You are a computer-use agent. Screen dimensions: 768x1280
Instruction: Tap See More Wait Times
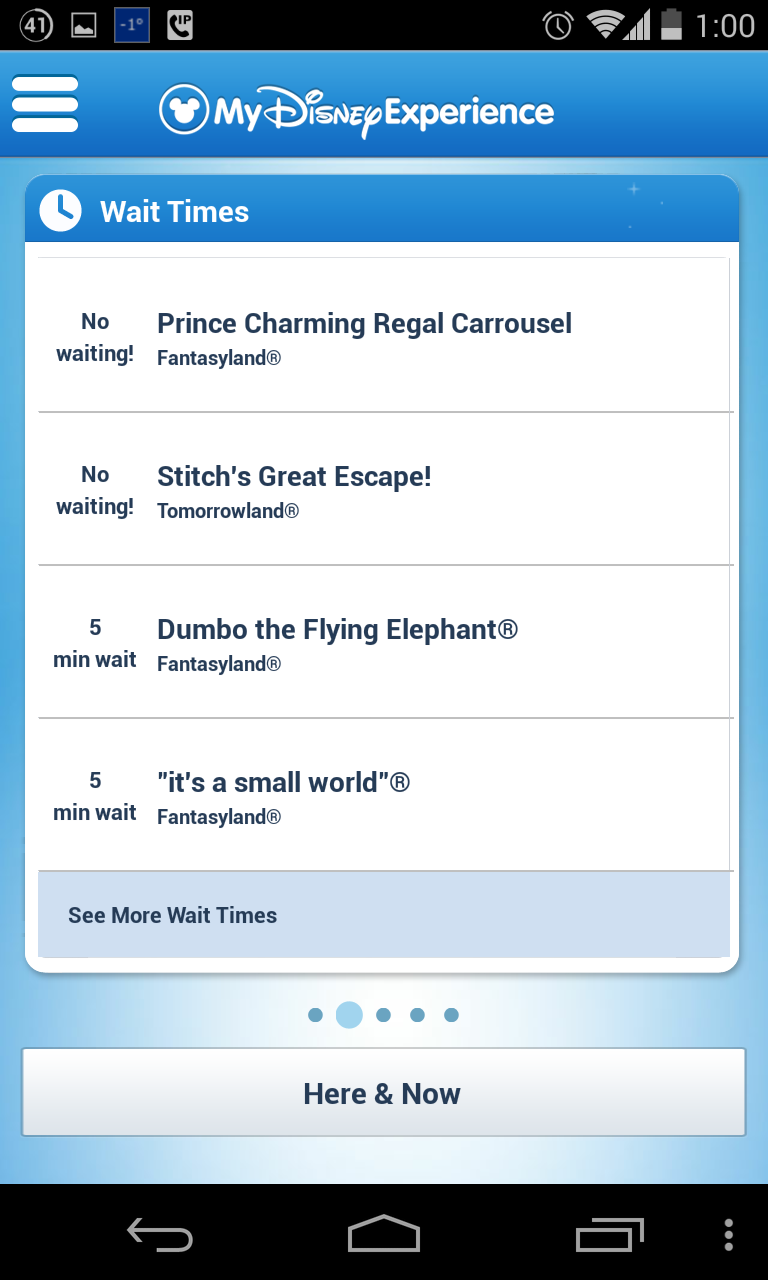point(383,915)
